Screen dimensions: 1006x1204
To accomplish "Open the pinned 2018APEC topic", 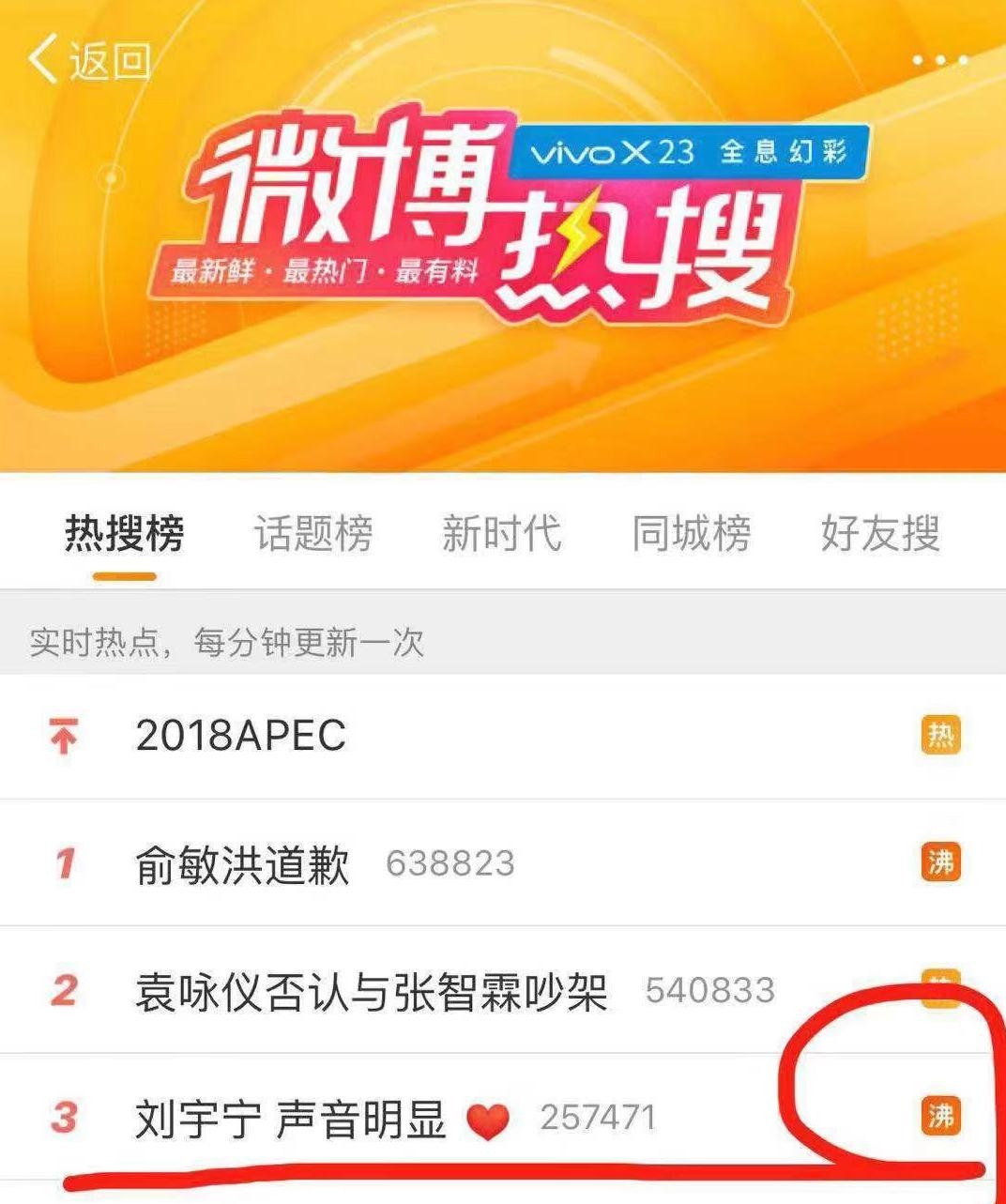I will point(241,735).
